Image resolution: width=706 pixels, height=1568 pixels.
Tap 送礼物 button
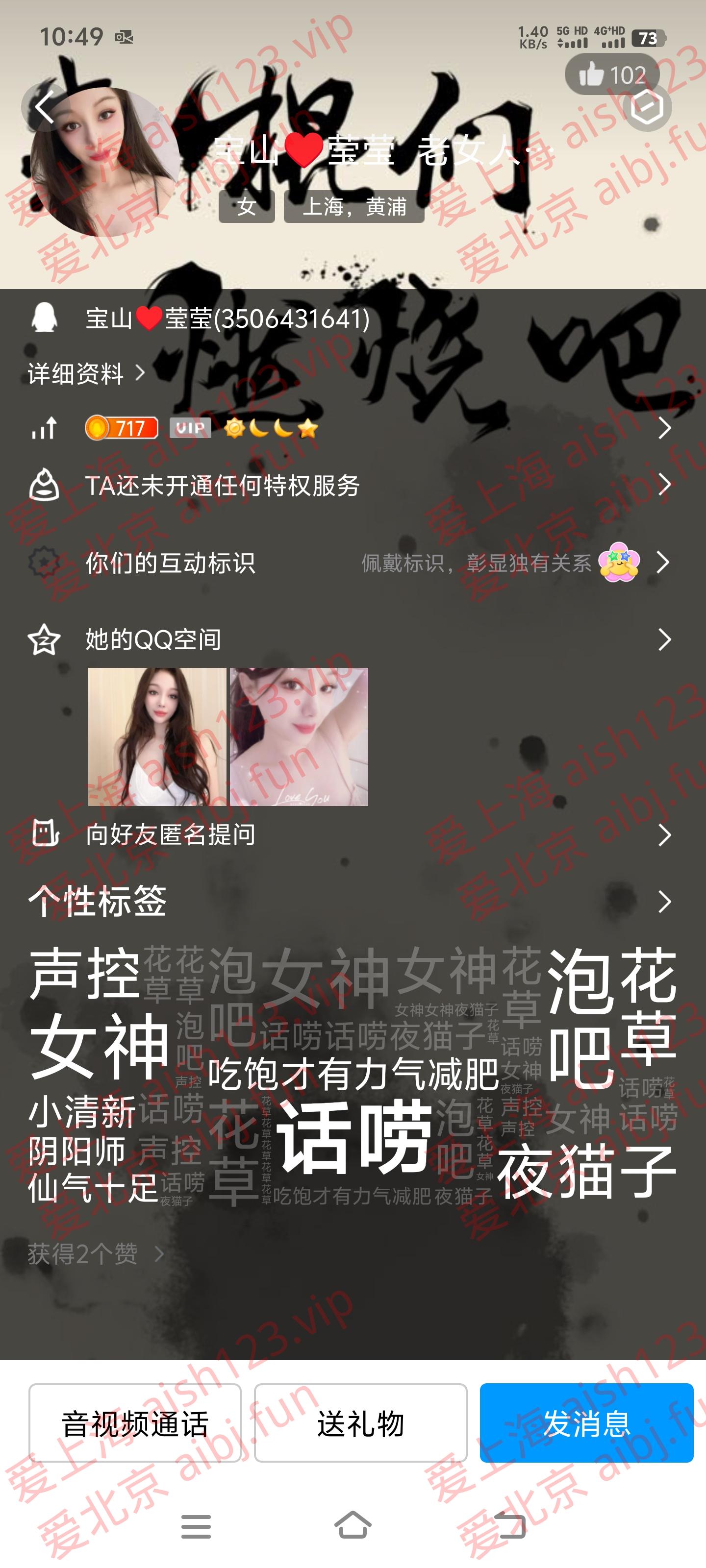360,1423
